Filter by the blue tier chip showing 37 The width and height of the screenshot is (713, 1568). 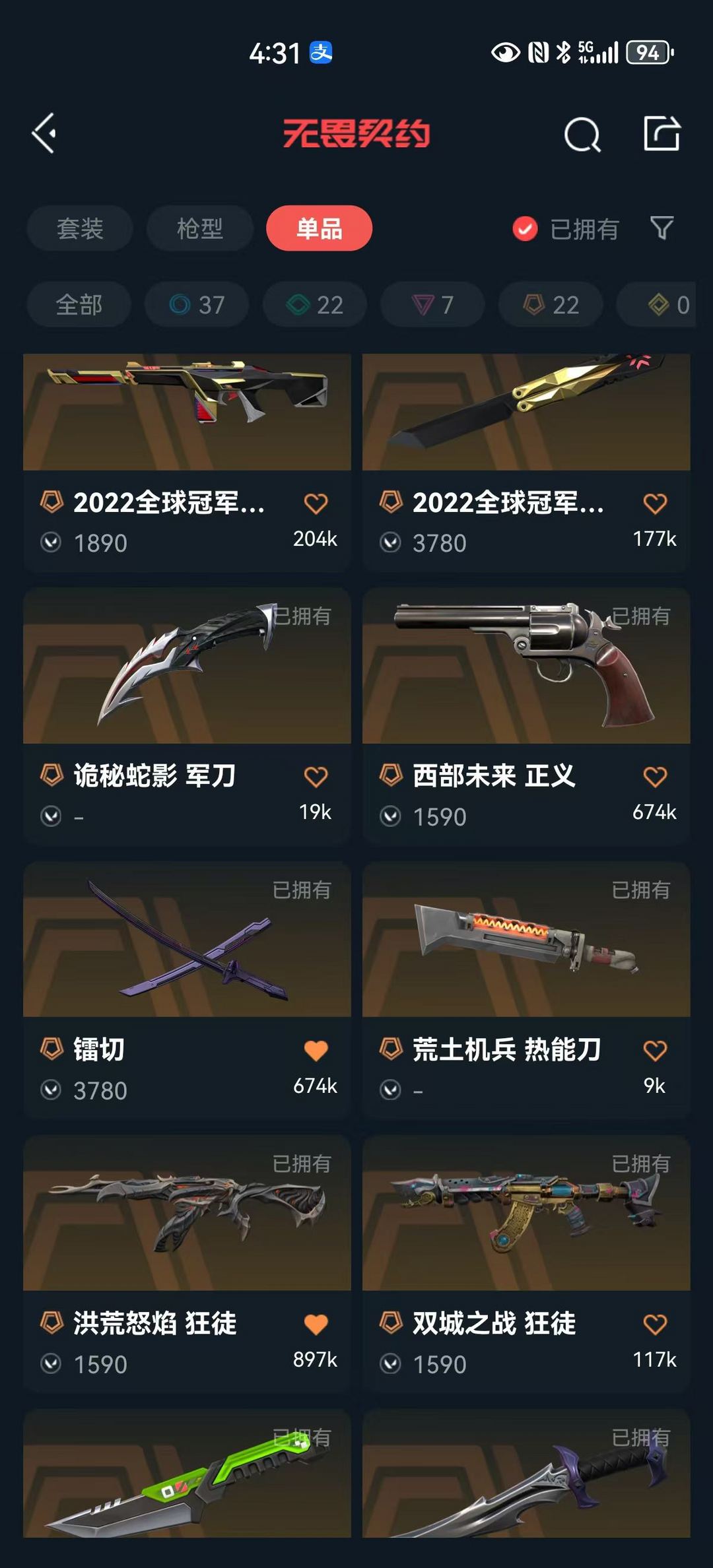pos(197,304)
